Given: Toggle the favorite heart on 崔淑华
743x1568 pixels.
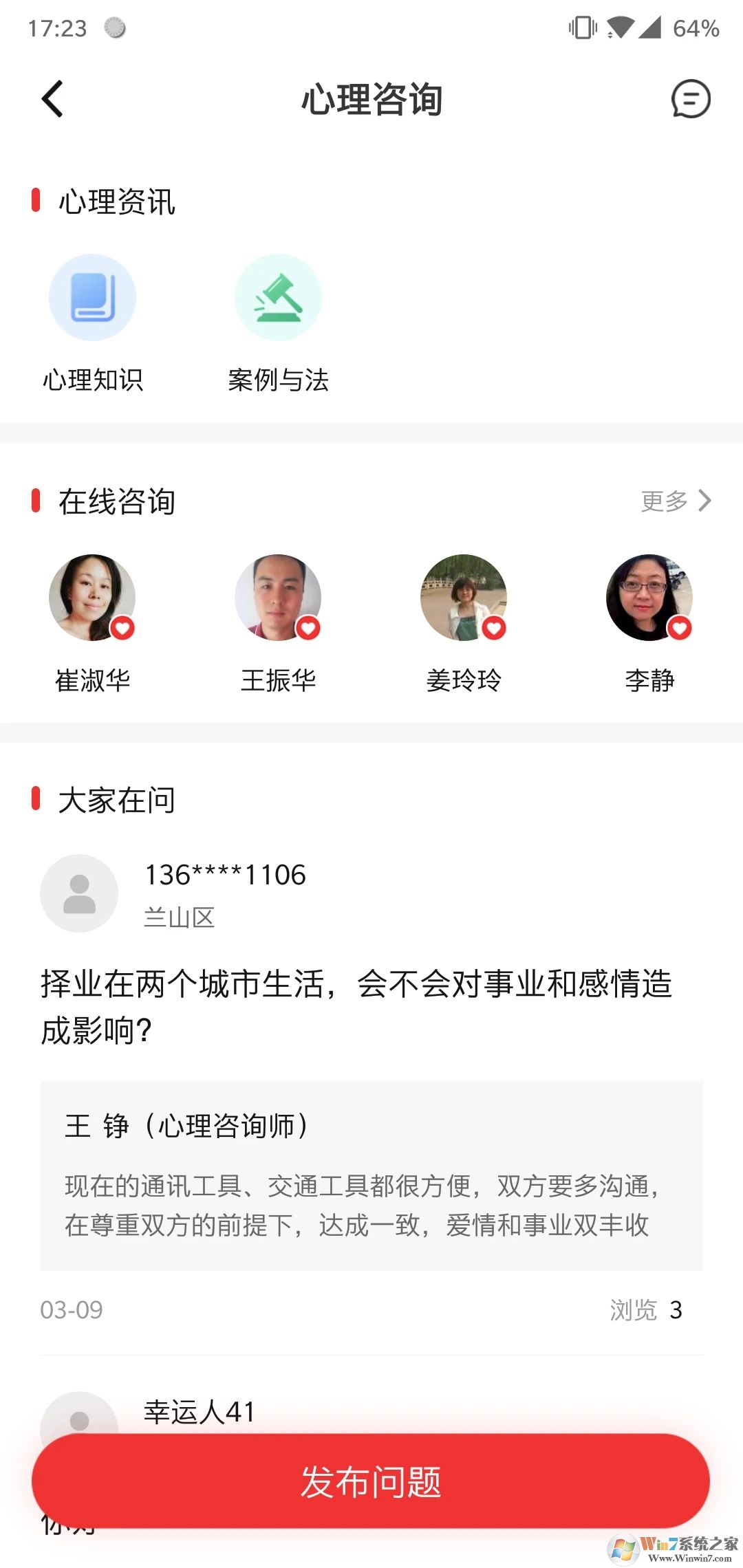Looking at the screenshot, I should coord(122,629).
